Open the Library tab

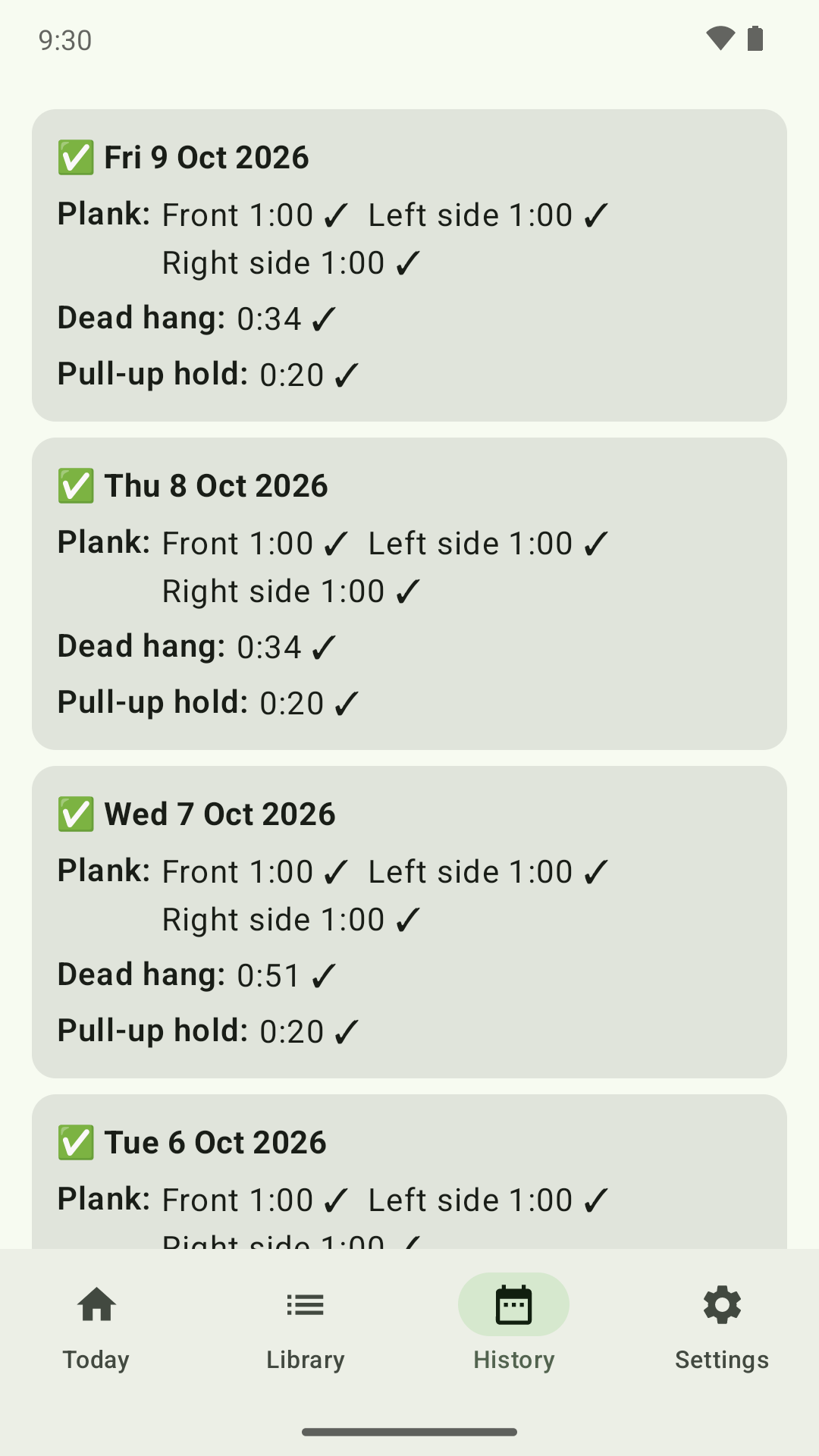pos(305,1327)
